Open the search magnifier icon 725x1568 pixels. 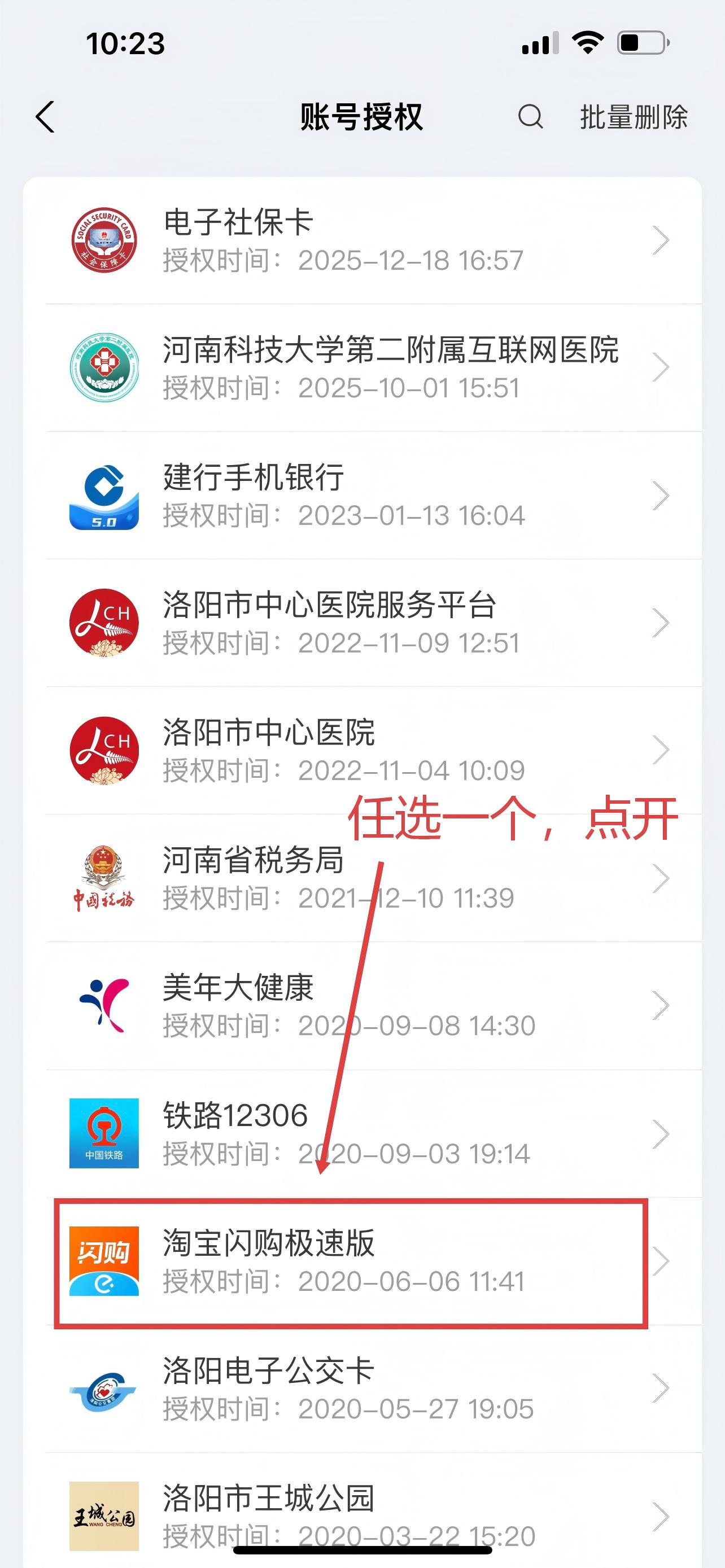[x=530, y=116]
